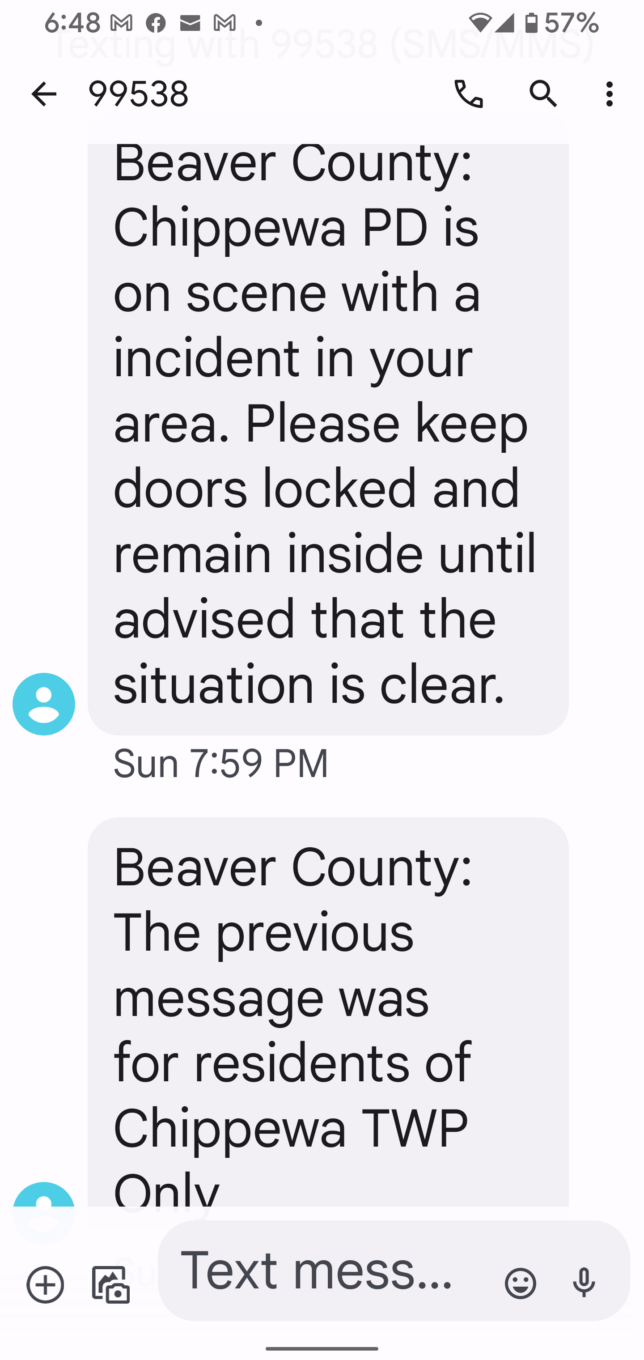
Task: Call the number 99538
Action: coord(468,95)
